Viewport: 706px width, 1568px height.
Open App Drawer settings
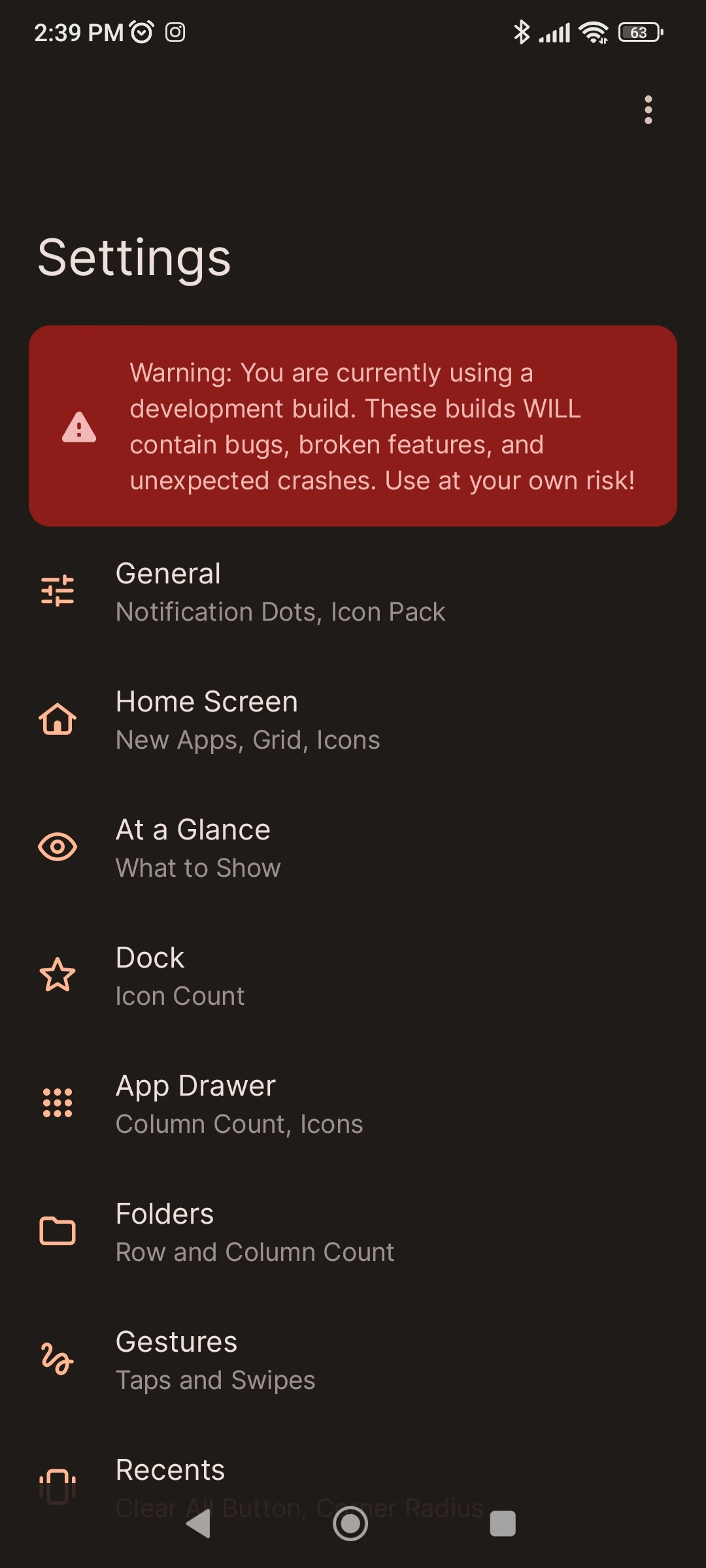click(353, 1104)
